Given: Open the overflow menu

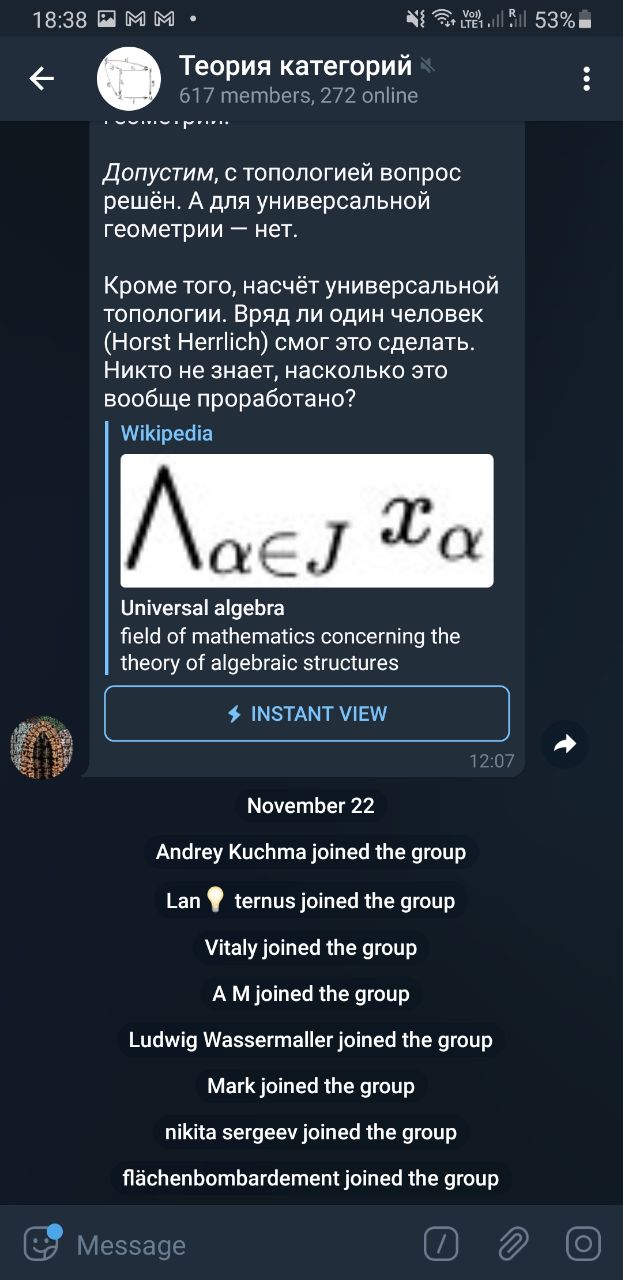Looking at the screenshot, I should tap(586, 79).
